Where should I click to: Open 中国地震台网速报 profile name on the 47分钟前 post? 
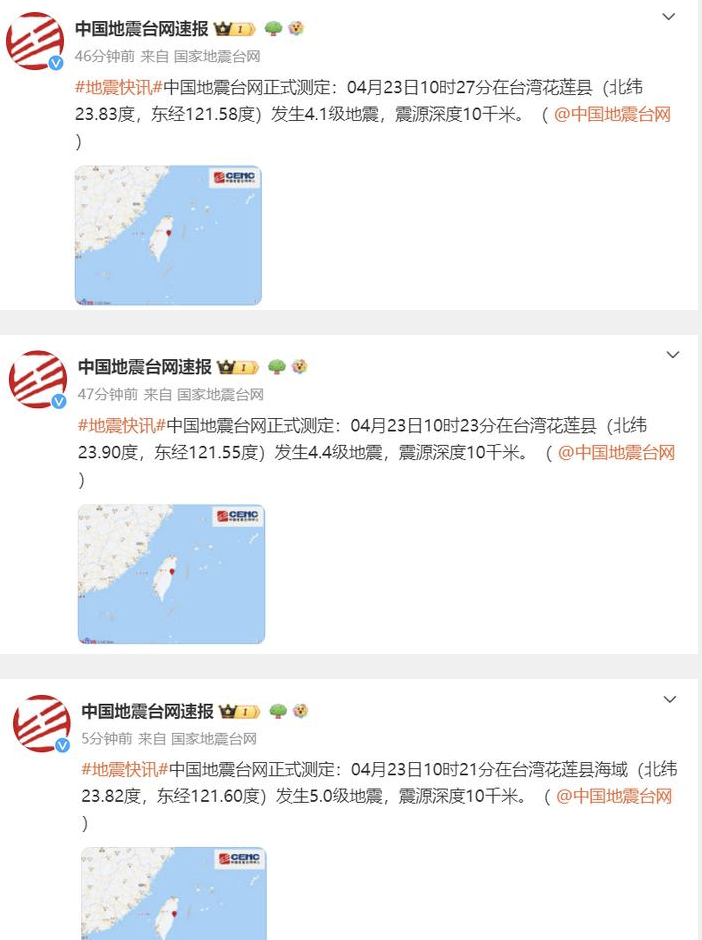pos(145,367)
